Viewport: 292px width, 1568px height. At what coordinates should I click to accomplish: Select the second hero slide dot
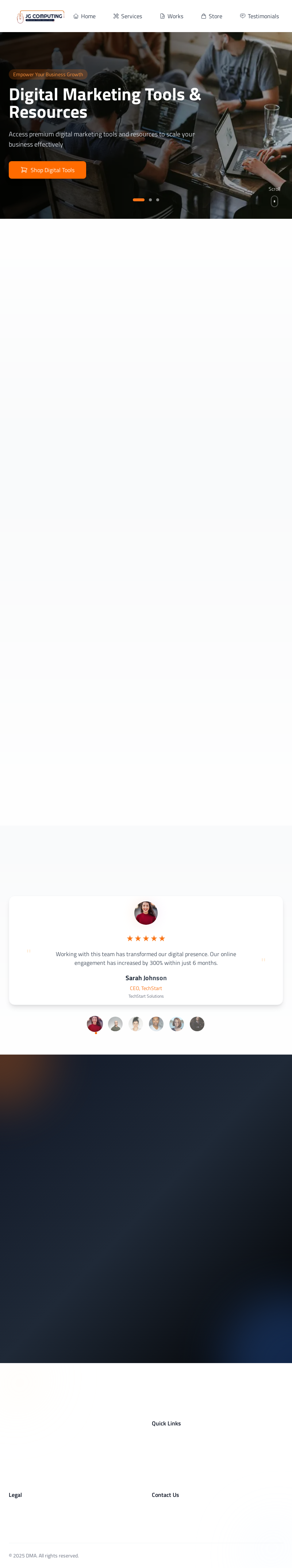point(150,200)
